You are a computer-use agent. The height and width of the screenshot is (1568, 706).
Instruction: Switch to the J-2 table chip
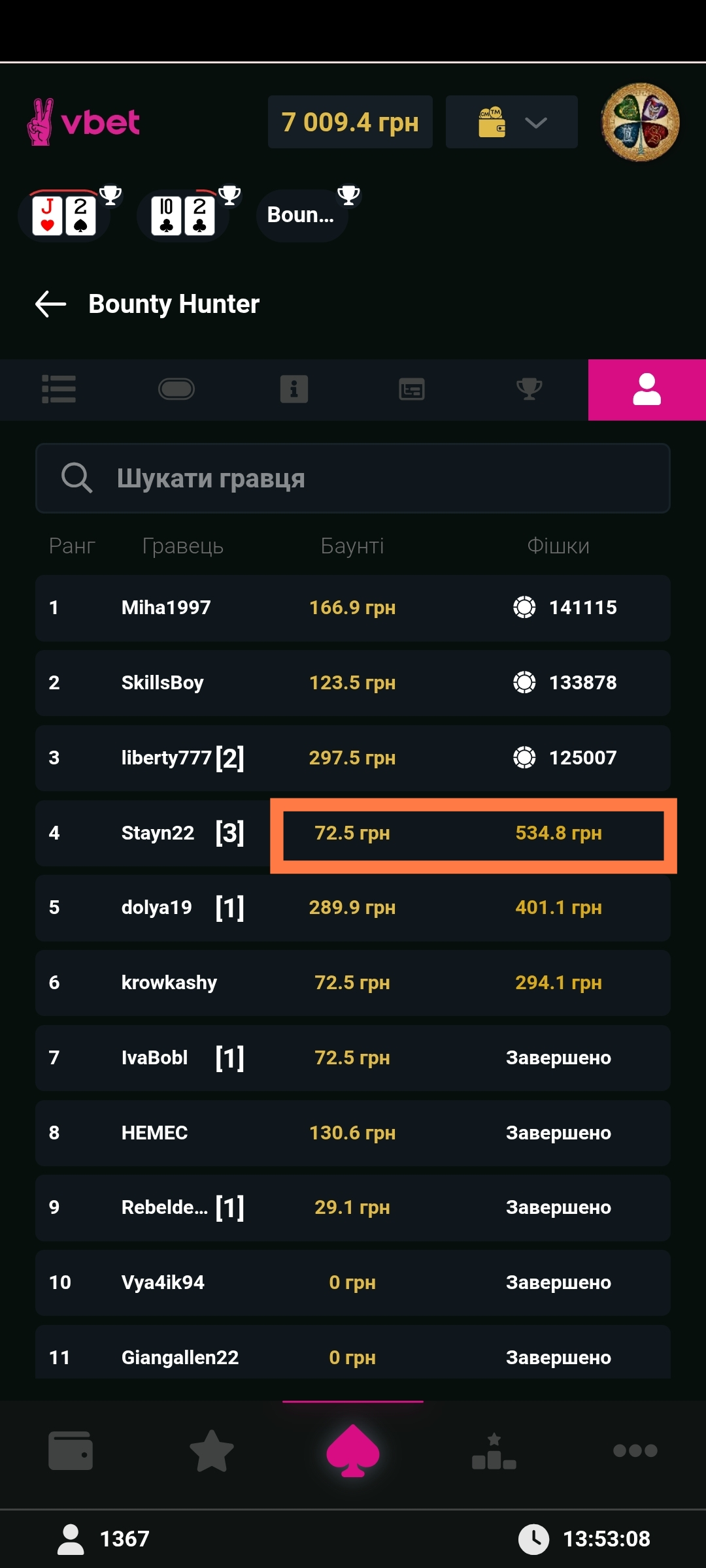point(64,216)
